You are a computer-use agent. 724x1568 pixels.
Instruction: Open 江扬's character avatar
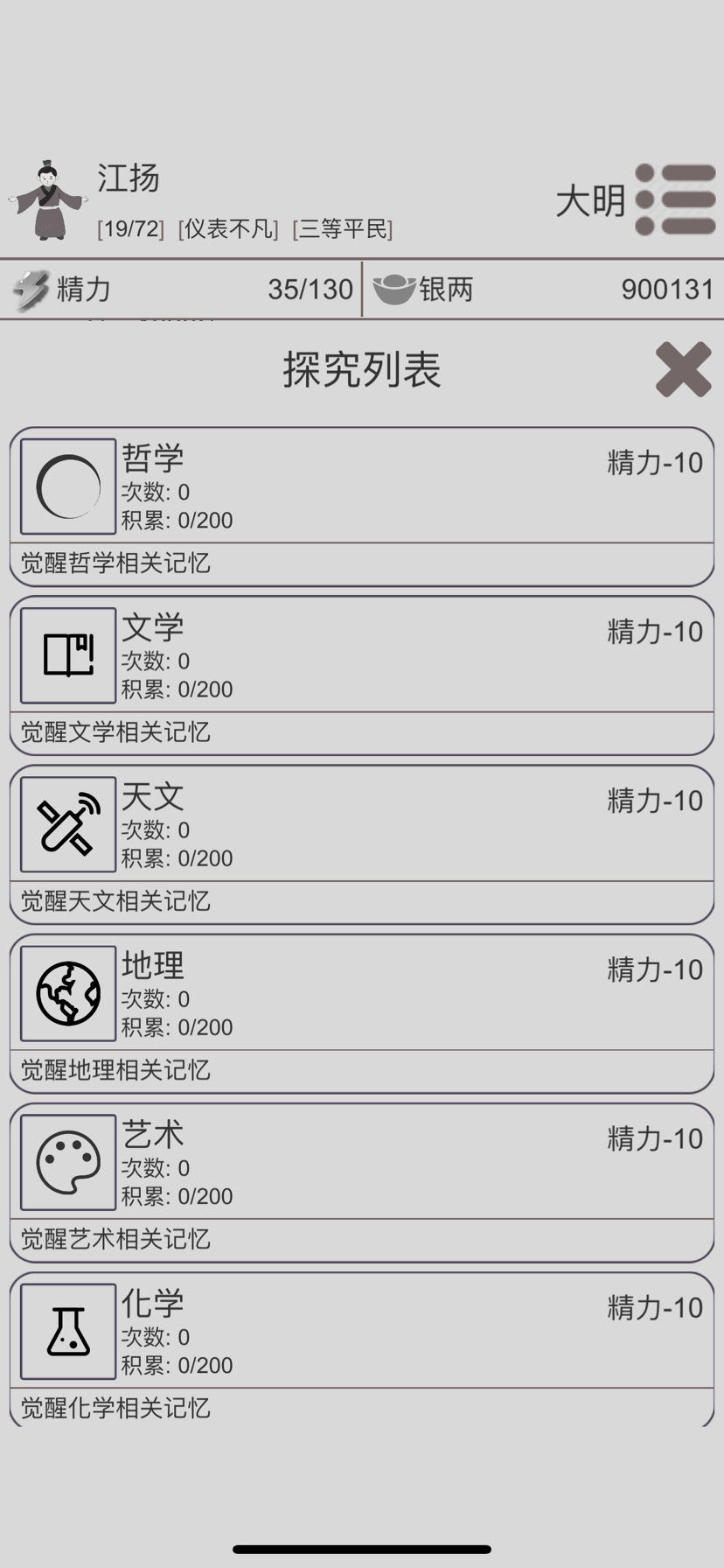pyautogui.click(x=49, y=200)
